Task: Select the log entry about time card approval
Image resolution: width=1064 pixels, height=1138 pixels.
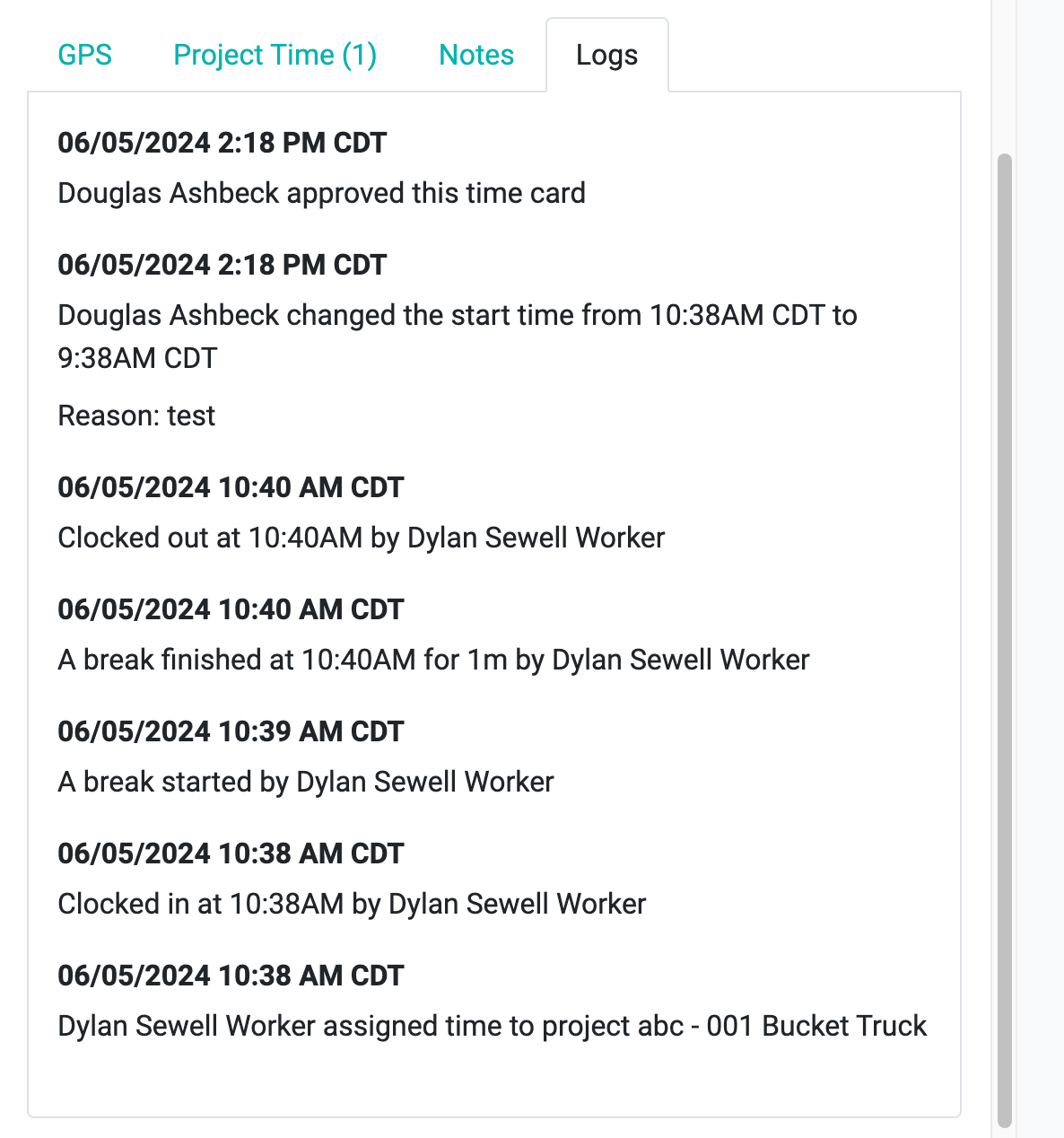Action: [321, 193]
